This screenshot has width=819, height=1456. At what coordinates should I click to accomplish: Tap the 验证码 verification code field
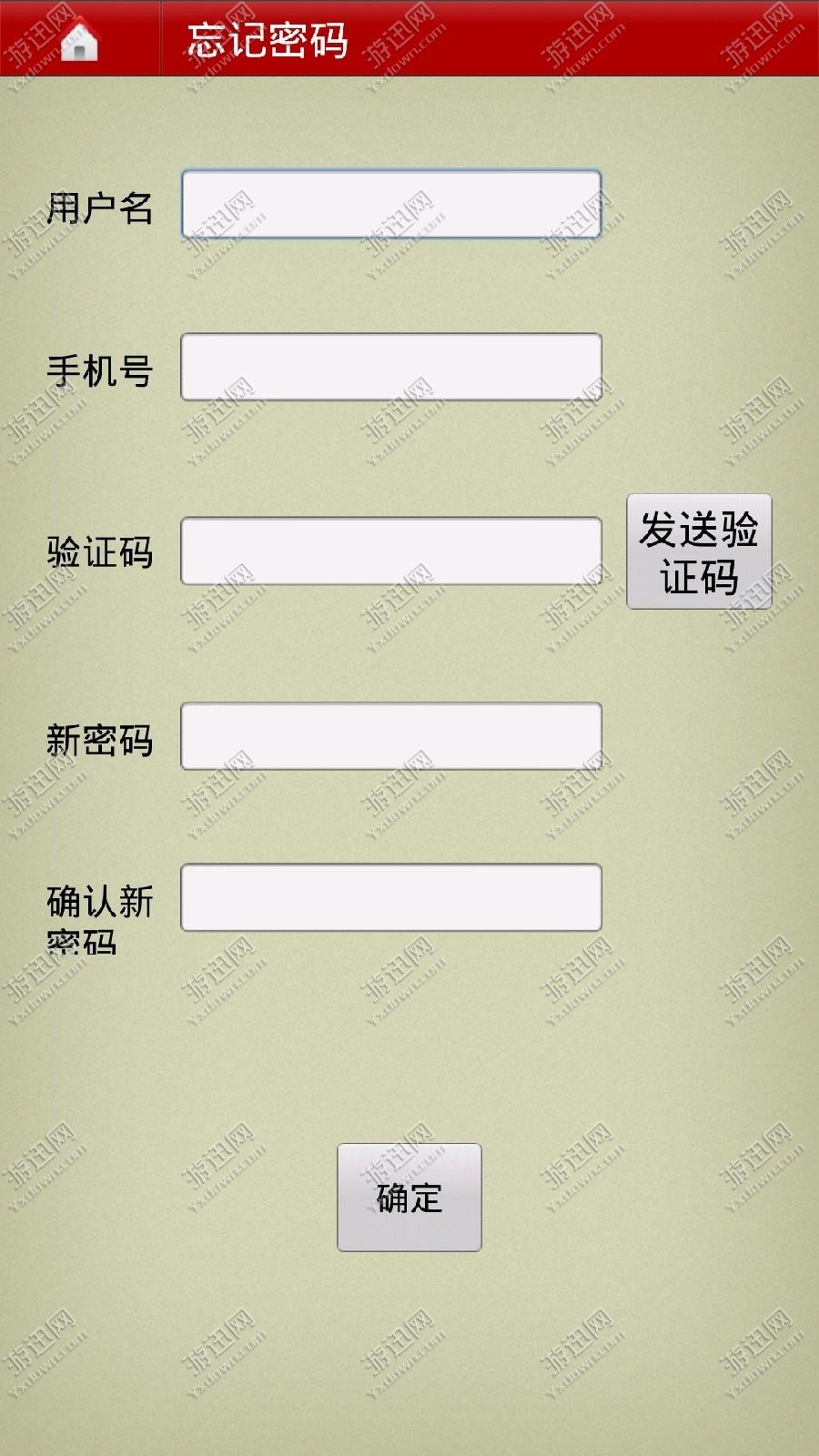click(391, 551)
